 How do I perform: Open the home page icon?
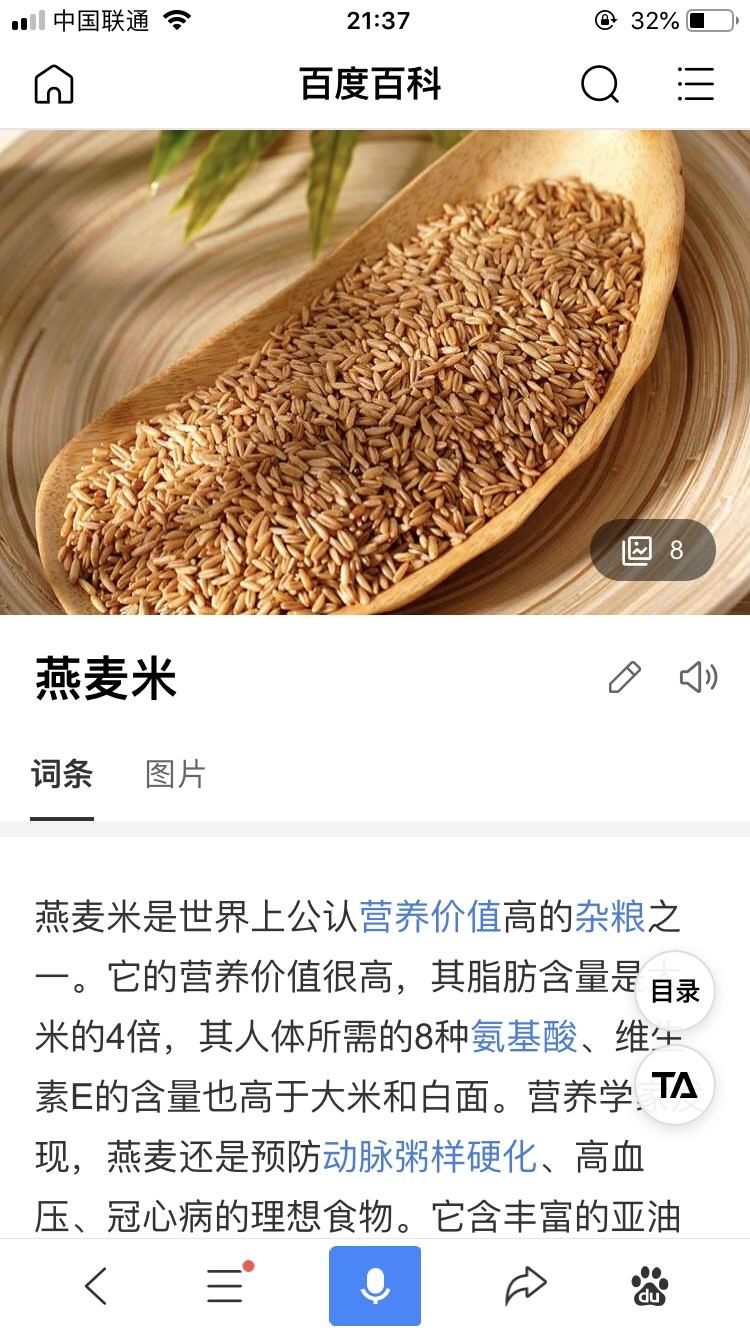pos(54,85)
